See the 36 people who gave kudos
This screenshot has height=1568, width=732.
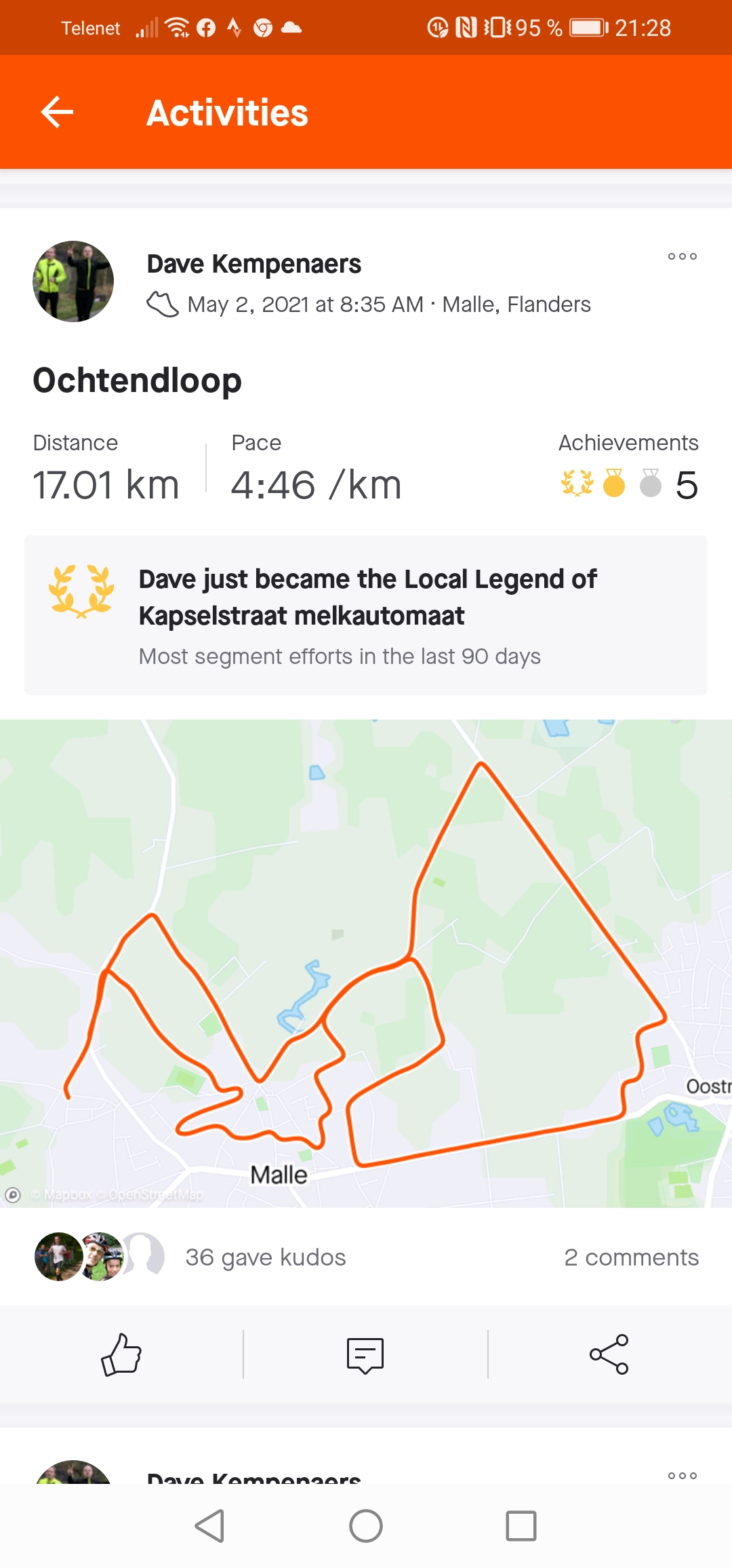pyautogui.click(x=266, y=1257)
